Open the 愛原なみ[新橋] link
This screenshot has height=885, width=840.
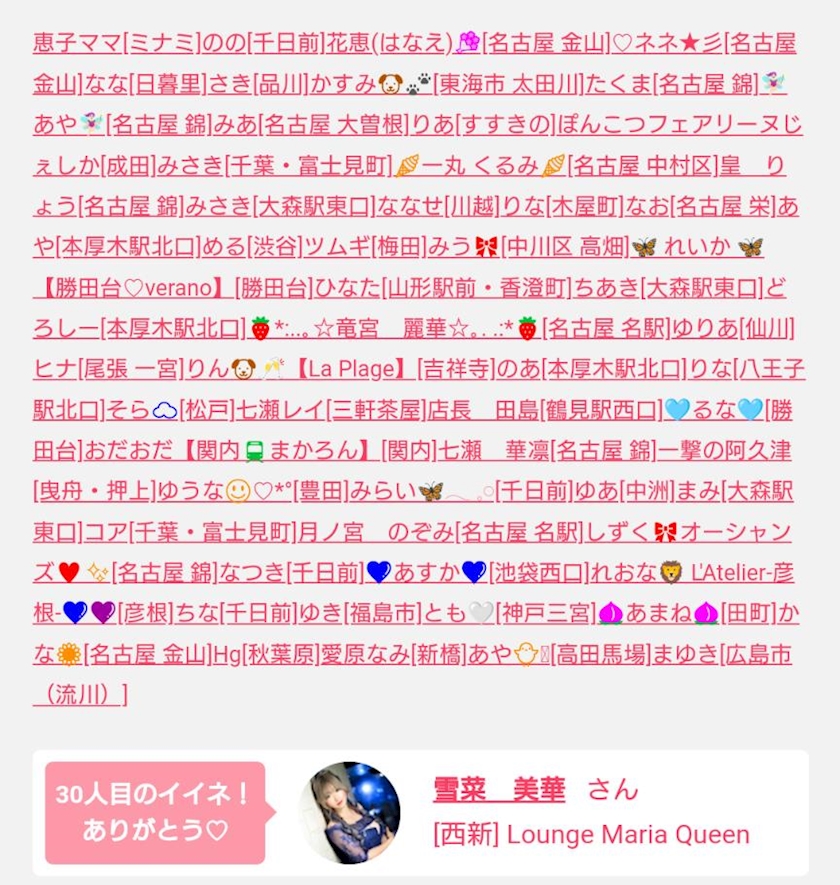394,655
